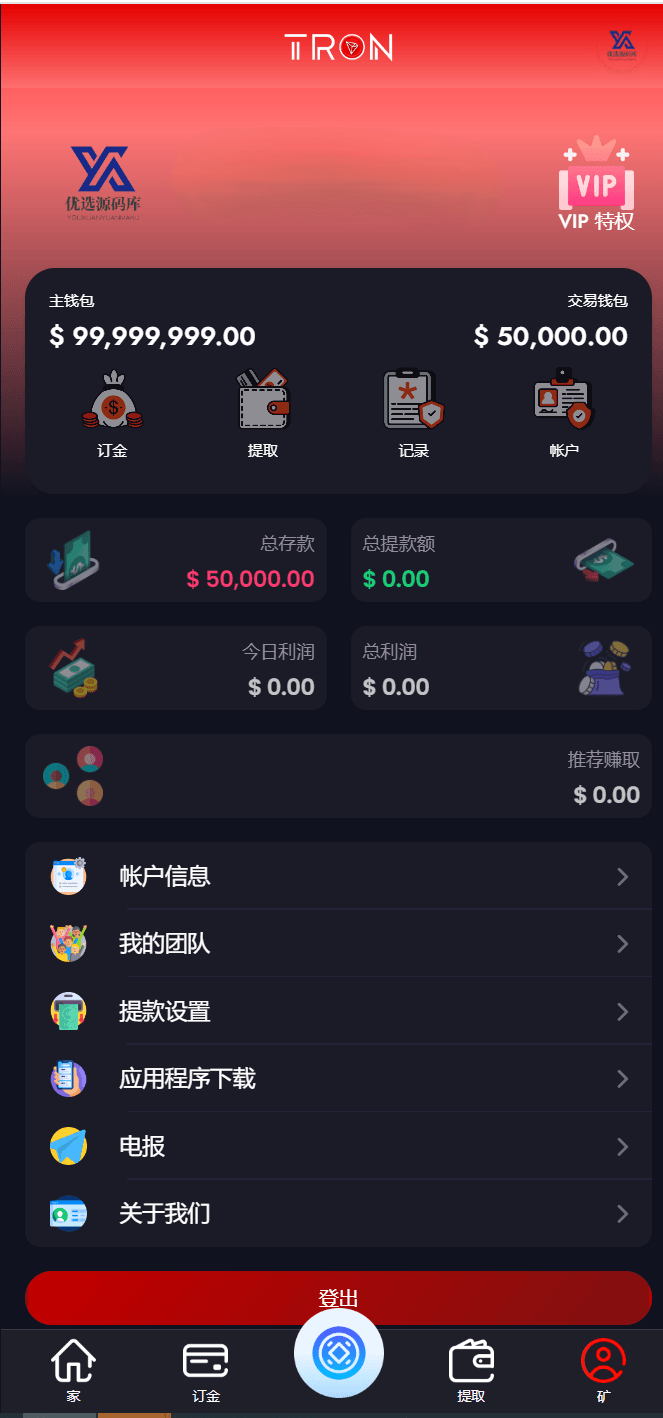Switch to the 矿 profile tab
The image size is (663, 1418).
(x=603, y=1371)
